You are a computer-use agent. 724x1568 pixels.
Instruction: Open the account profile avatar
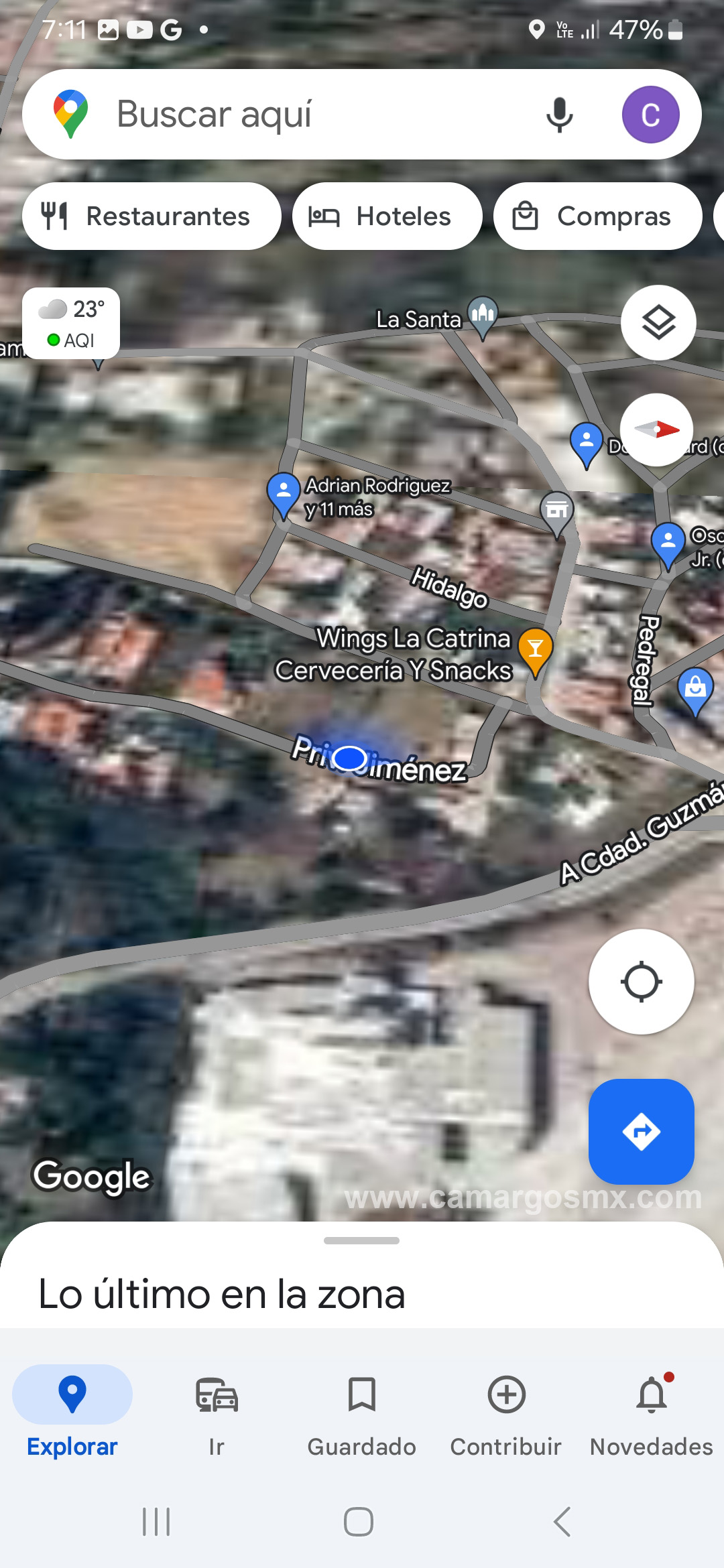tap(650, 115)
